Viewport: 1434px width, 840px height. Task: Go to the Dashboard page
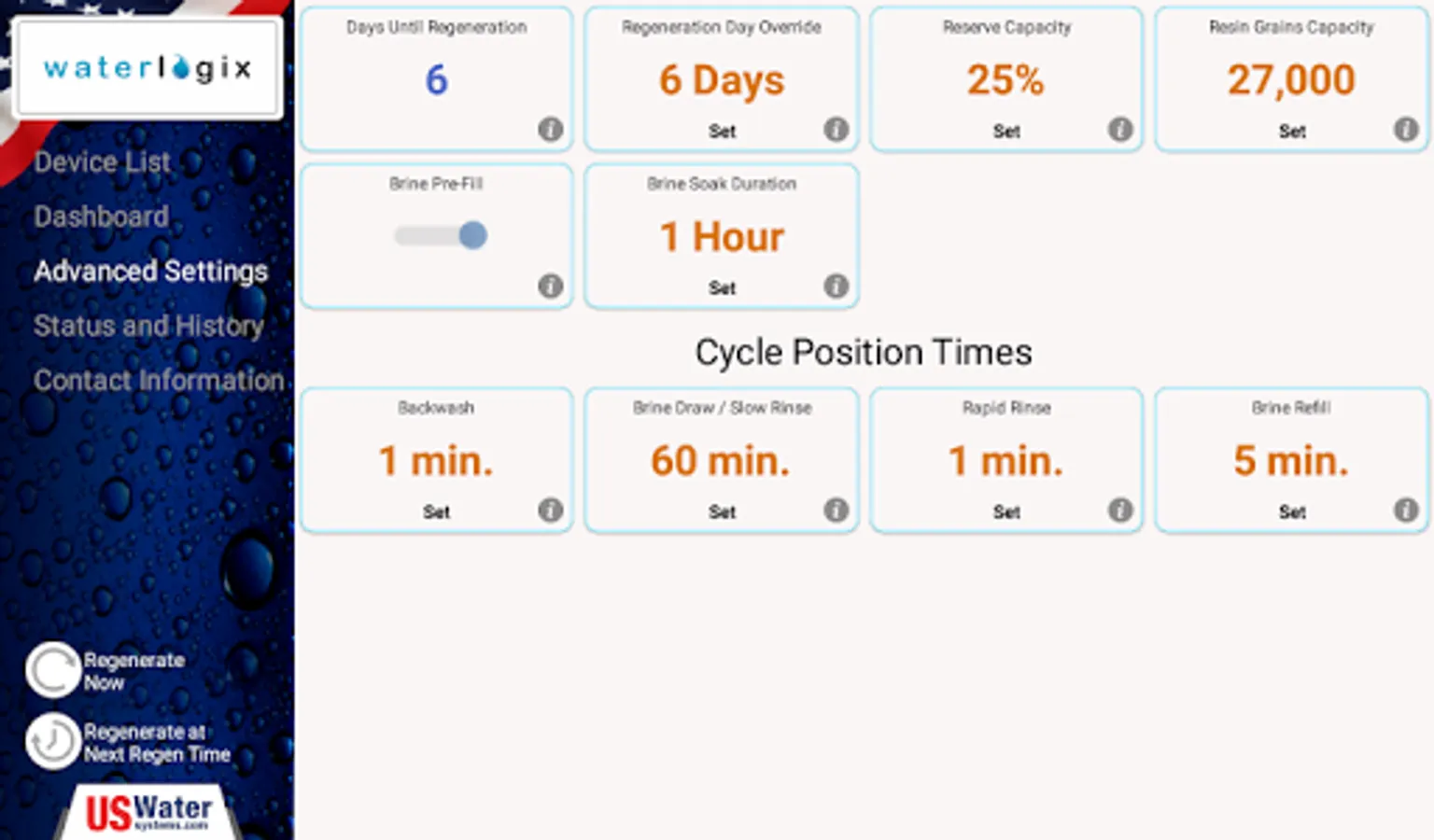click(x=102, y=217)
